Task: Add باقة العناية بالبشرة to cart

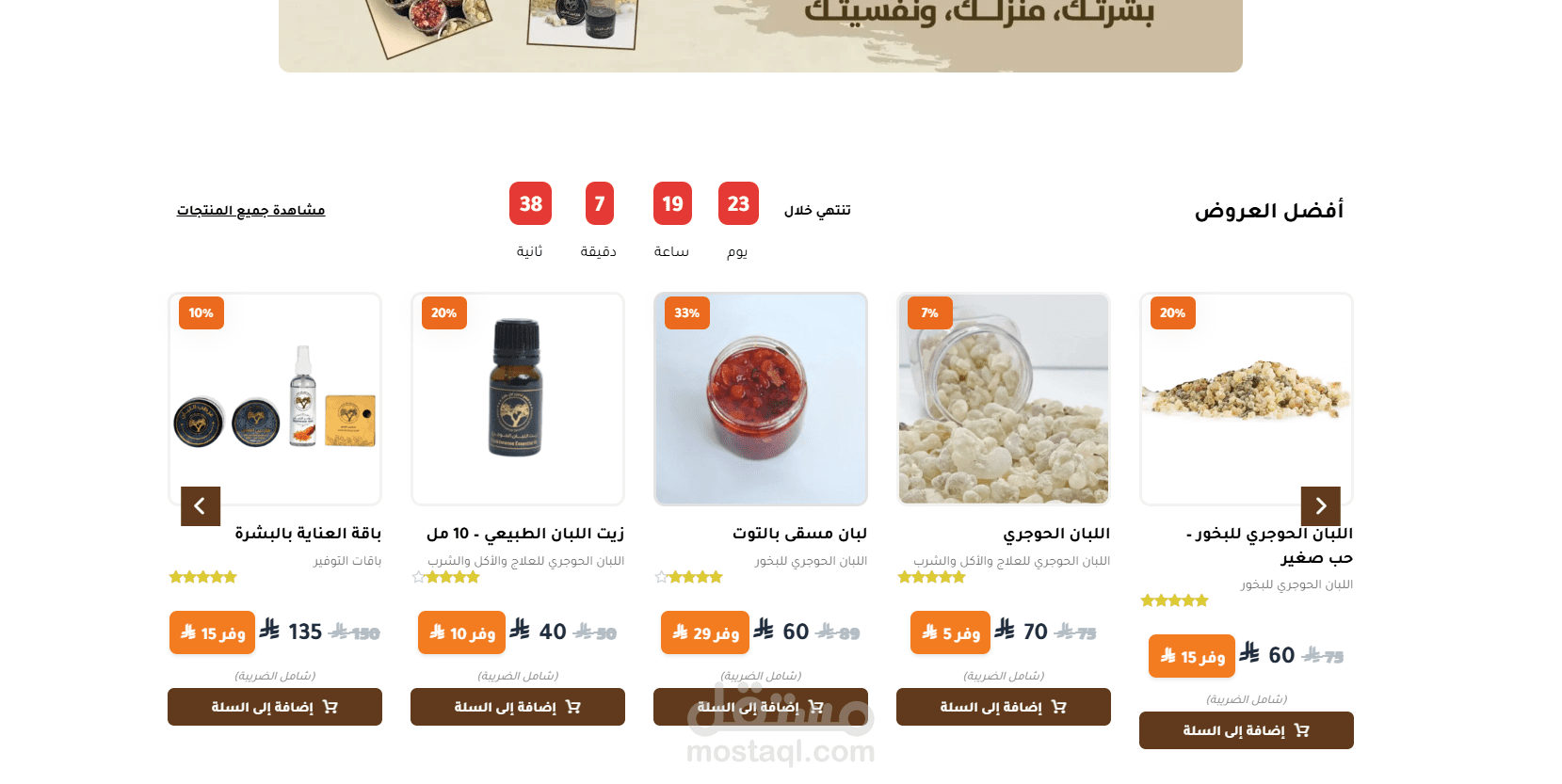Action: (x=275, y=707)
